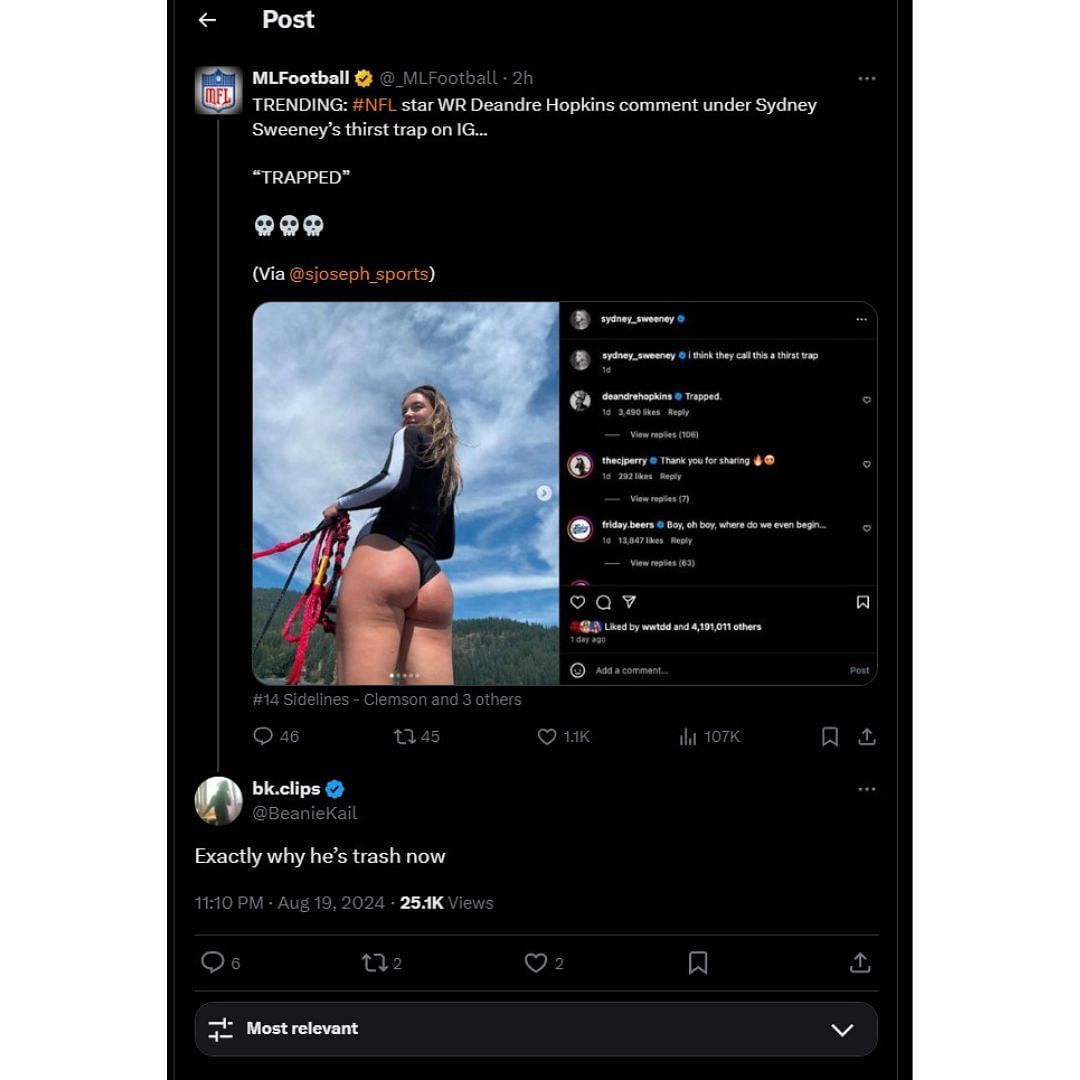Reply to MLFootball's post

pos(263,736)
